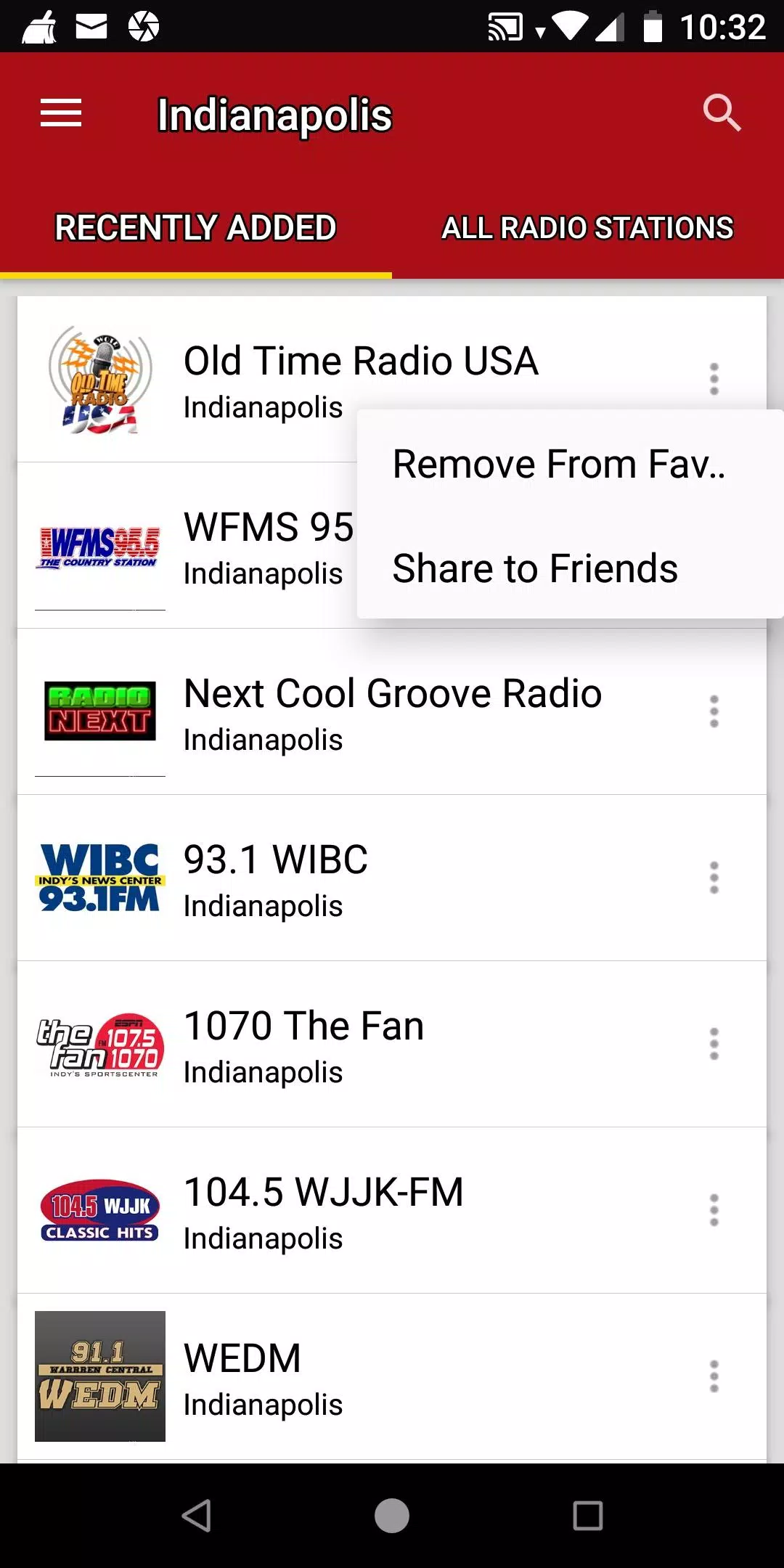Play 104.5 WJJK-FM station
The image size is (784, 1568).
392,1210
